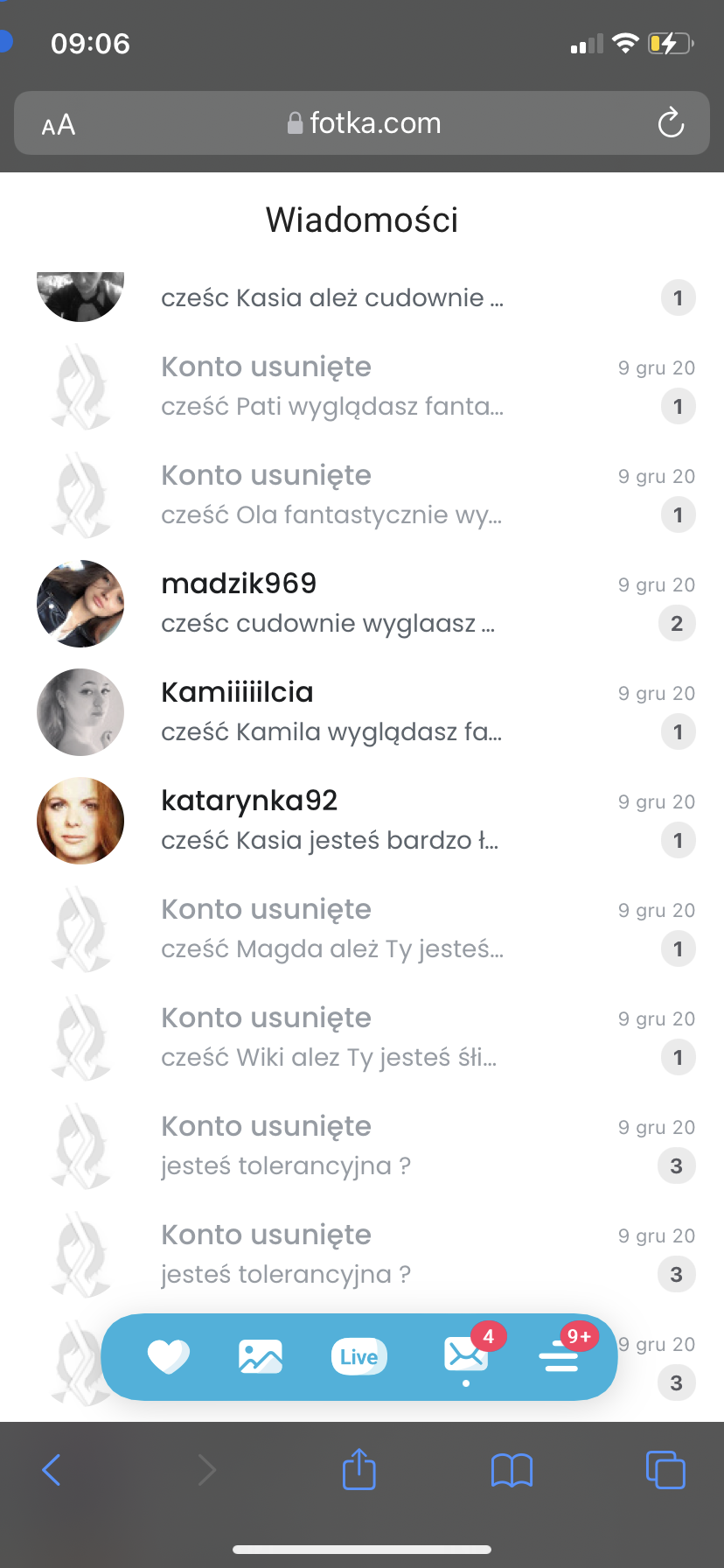Open the menu with 9+ badge
The height and width of the screenshot is (1568, 724).
pos(560,1355)
